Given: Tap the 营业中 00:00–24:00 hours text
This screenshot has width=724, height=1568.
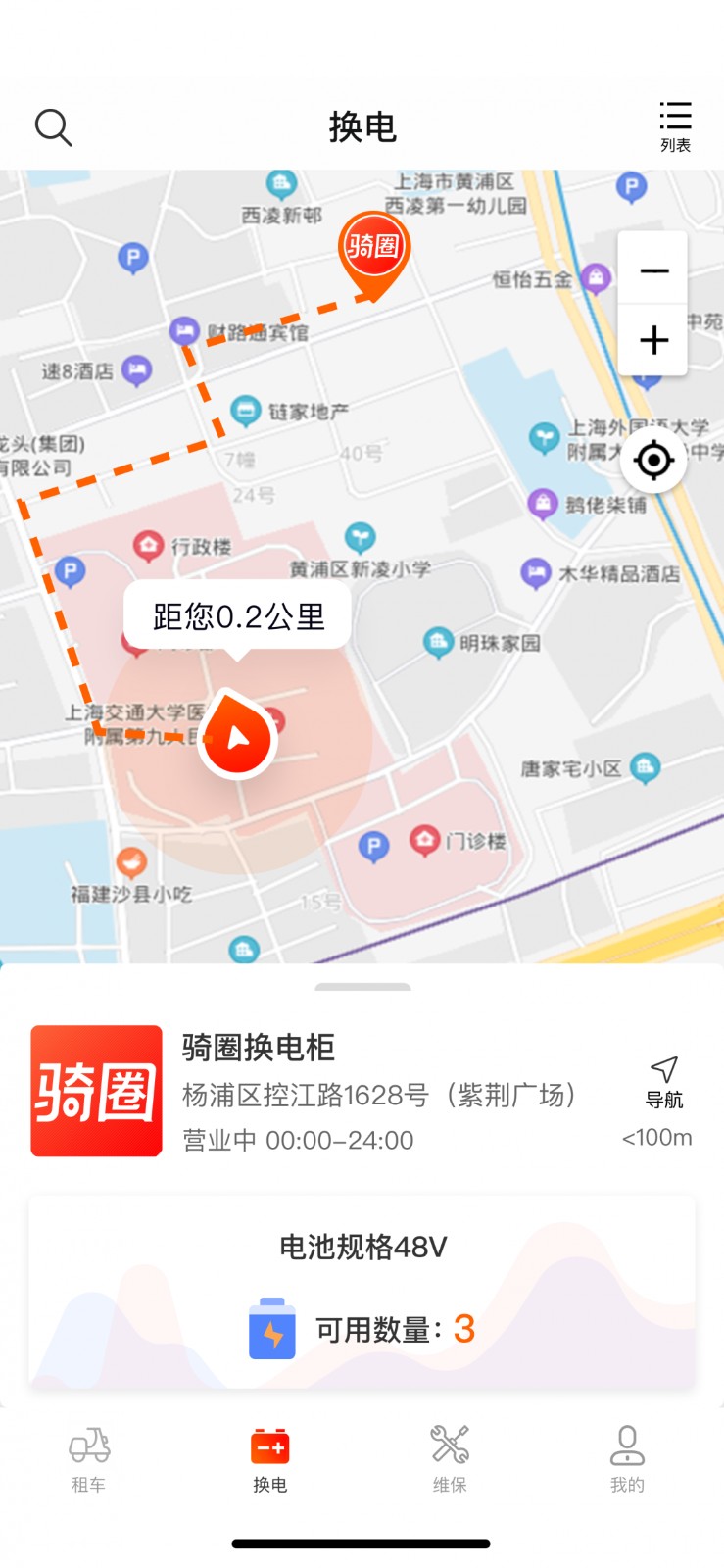Looking at the screenshot, I should pyautogui.click(x=296, y=1140).
